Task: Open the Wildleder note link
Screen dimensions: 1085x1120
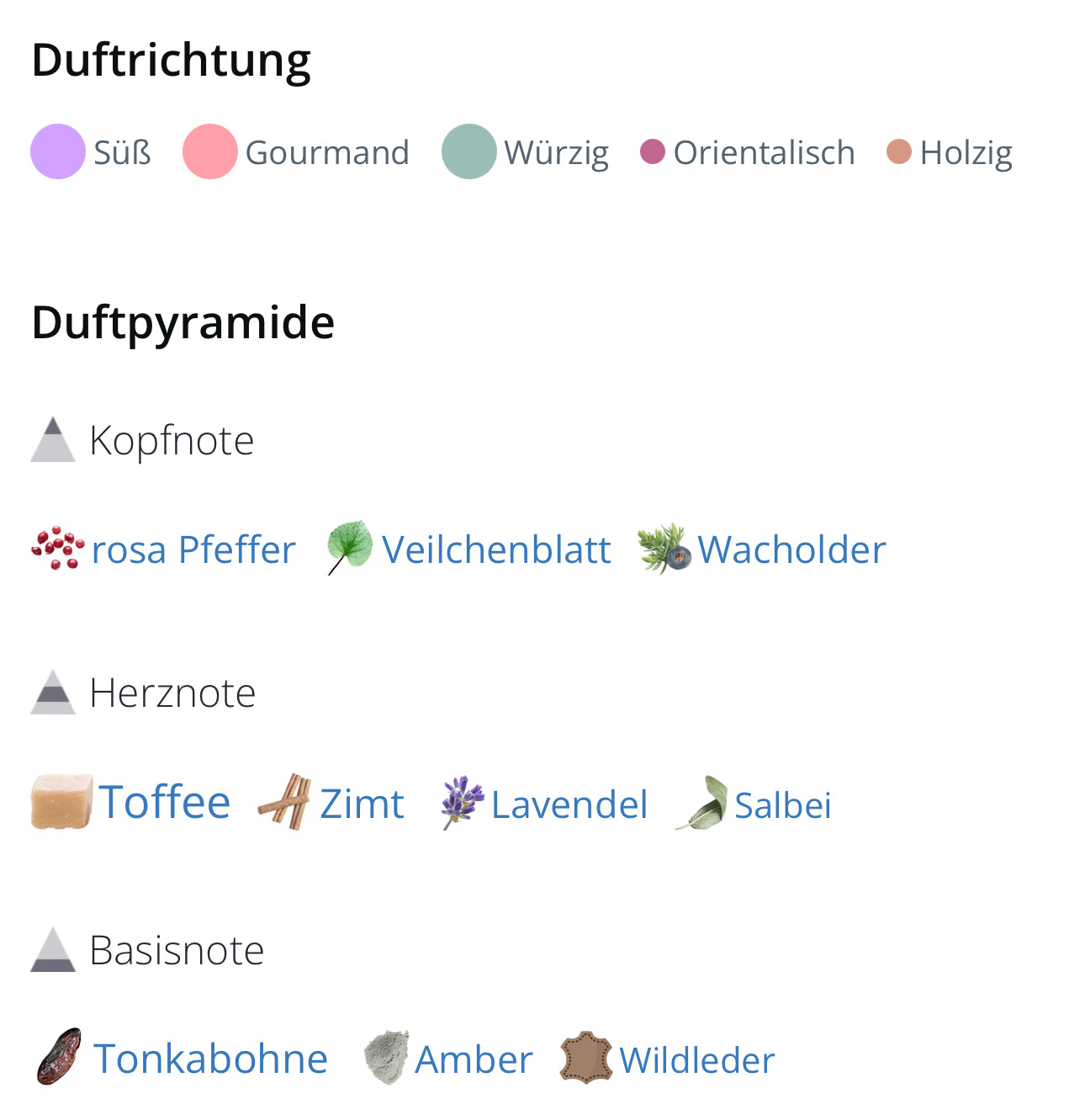Action: click(x=696, y=1061)
